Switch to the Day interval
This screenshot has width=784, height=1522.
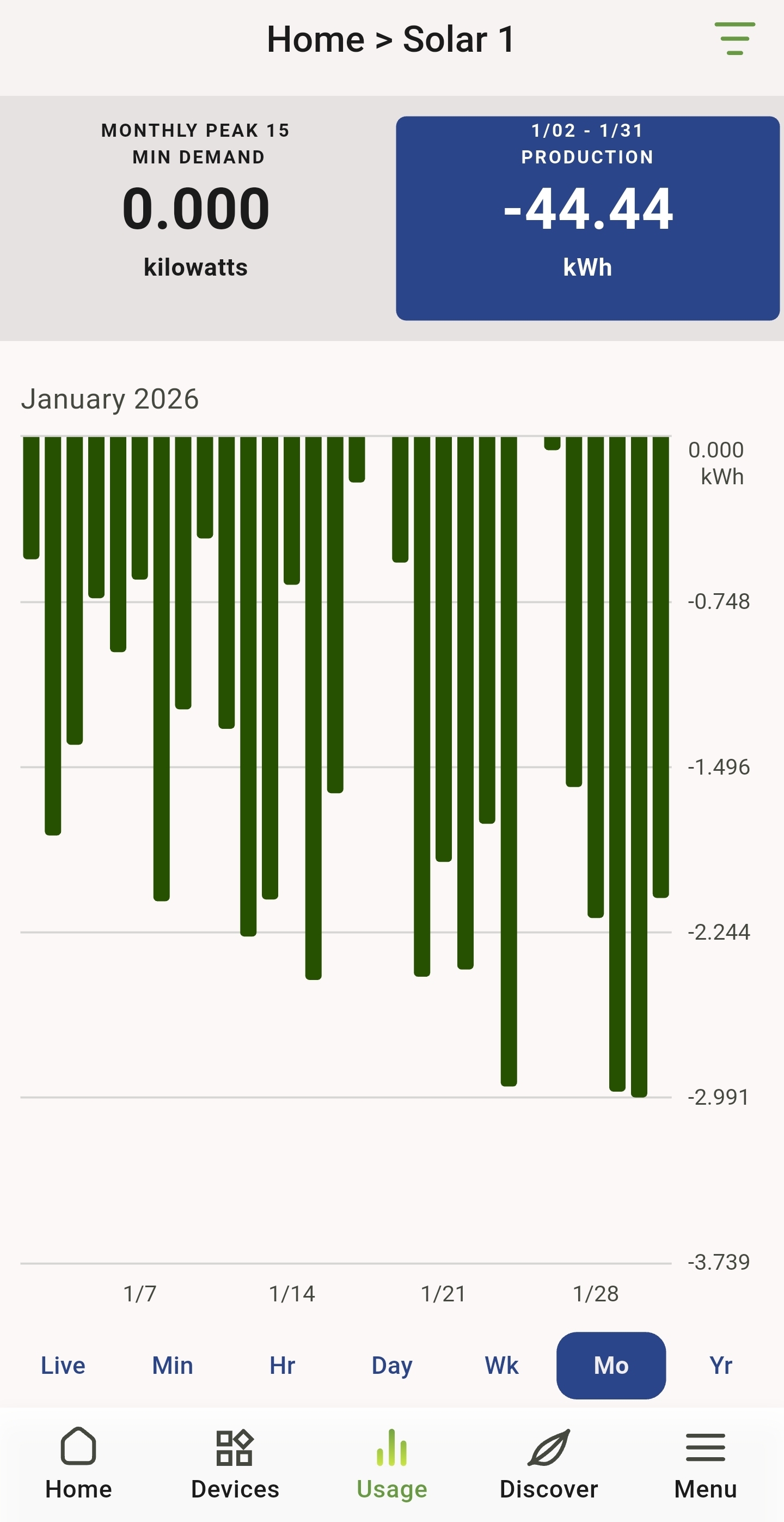(x=392, y=1366)
